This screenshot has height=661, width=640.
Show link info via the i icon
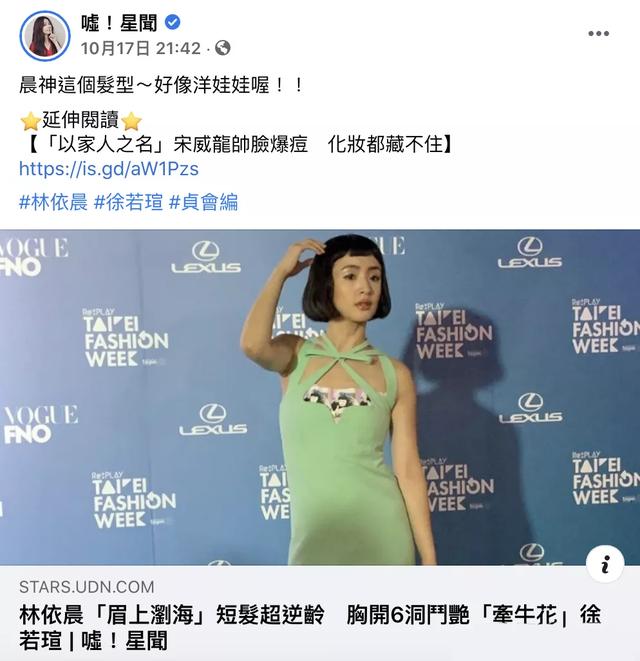[605, 565]
